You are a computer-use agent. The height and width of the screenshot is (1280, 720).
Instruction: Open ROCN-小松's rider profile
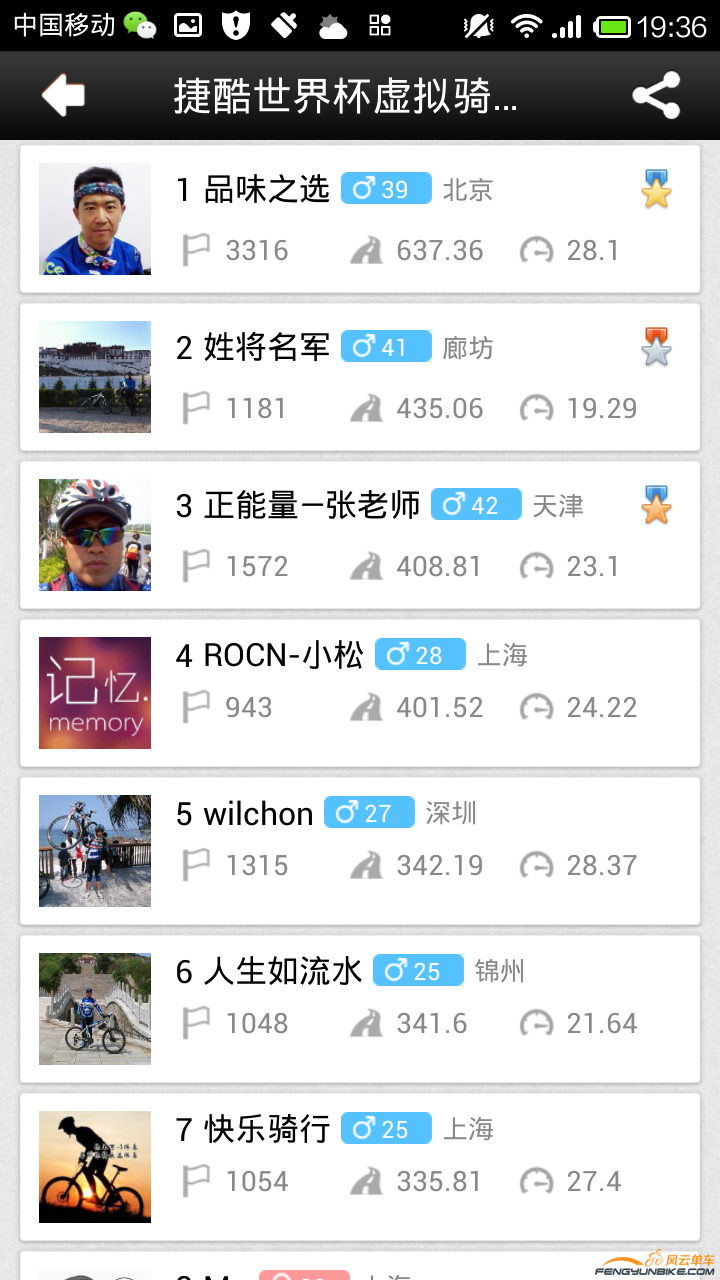coord(360,693)
